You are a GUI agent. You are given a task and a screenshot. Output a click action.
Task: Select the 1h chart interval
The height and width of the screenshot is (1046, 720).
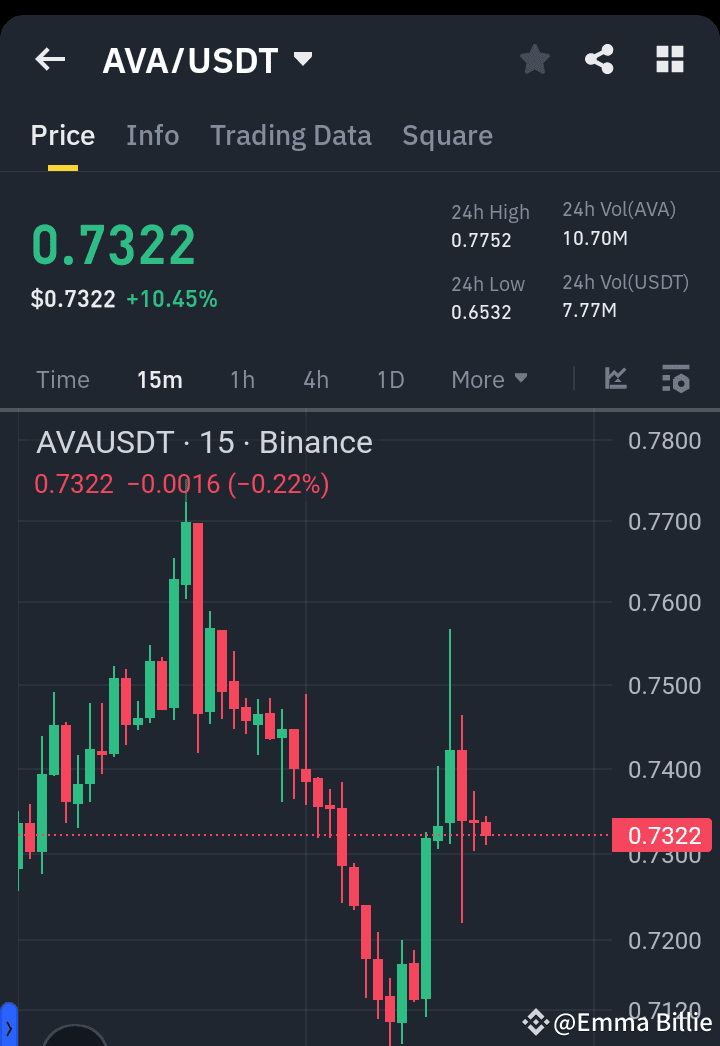point(242,379)
